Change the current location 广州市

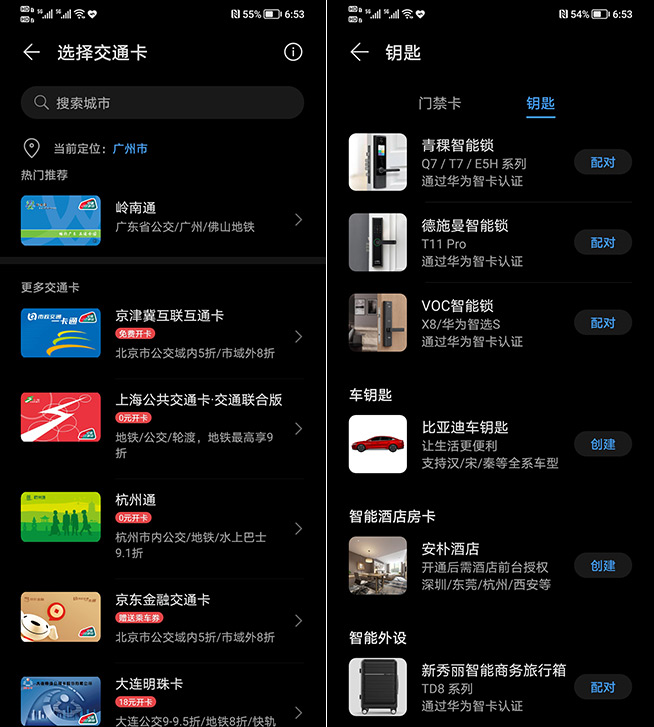pos(130,148)
